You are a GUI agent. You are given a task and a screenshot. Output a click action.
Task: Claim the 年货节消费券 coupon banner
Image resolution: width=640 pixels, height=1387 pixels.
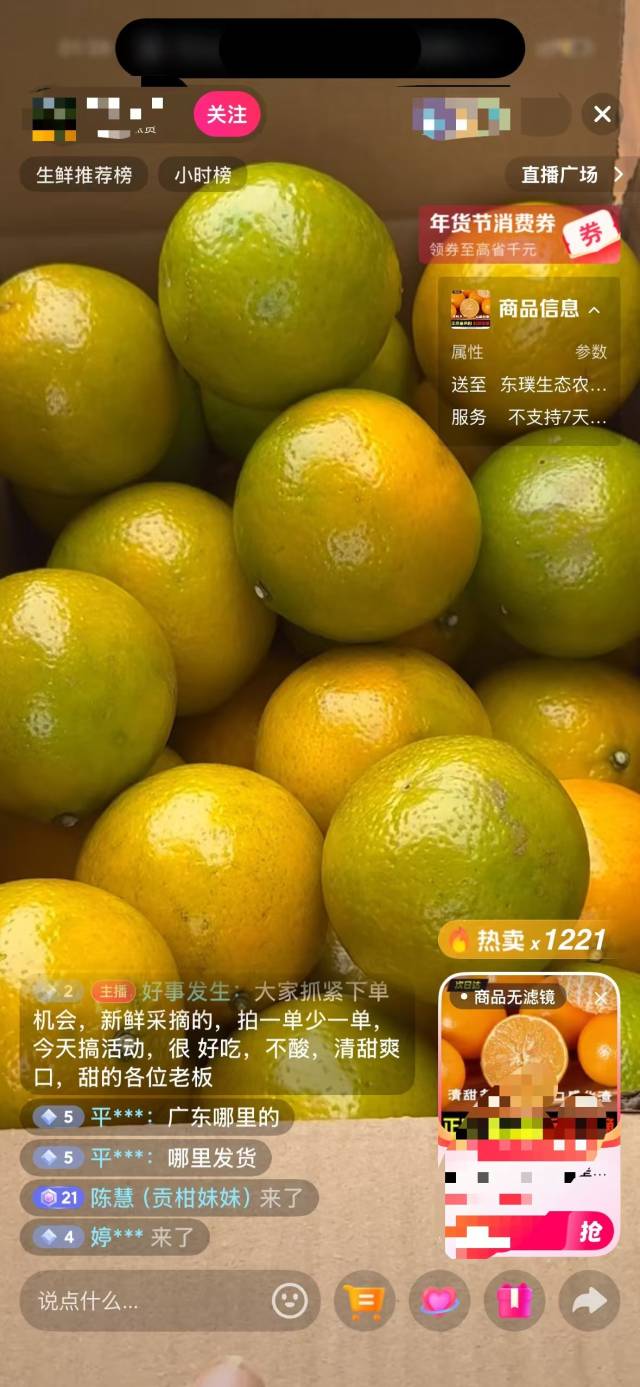tap(519, 234)
